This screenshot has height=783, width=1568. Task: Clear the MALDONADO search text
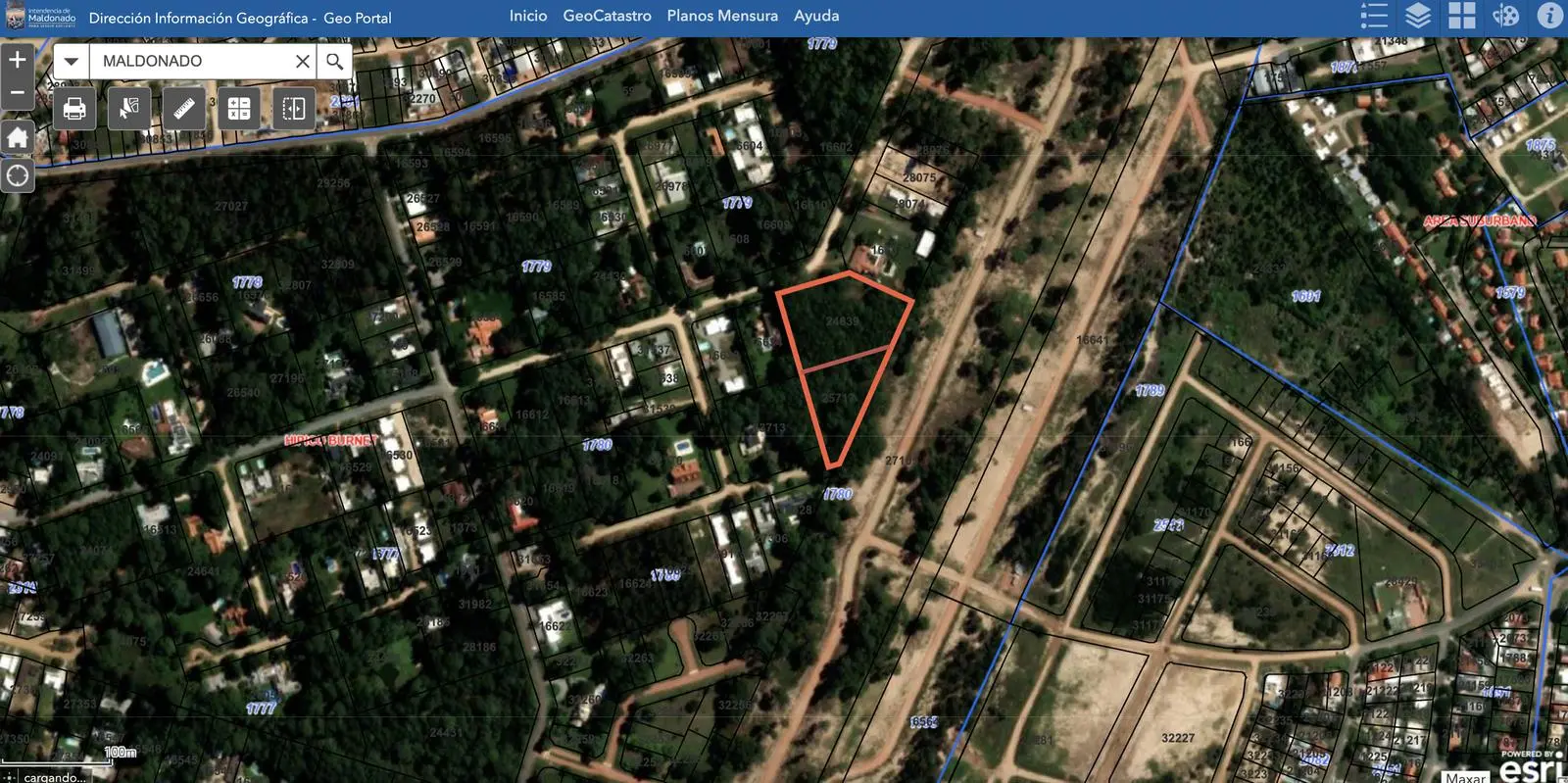pos(303,61)
